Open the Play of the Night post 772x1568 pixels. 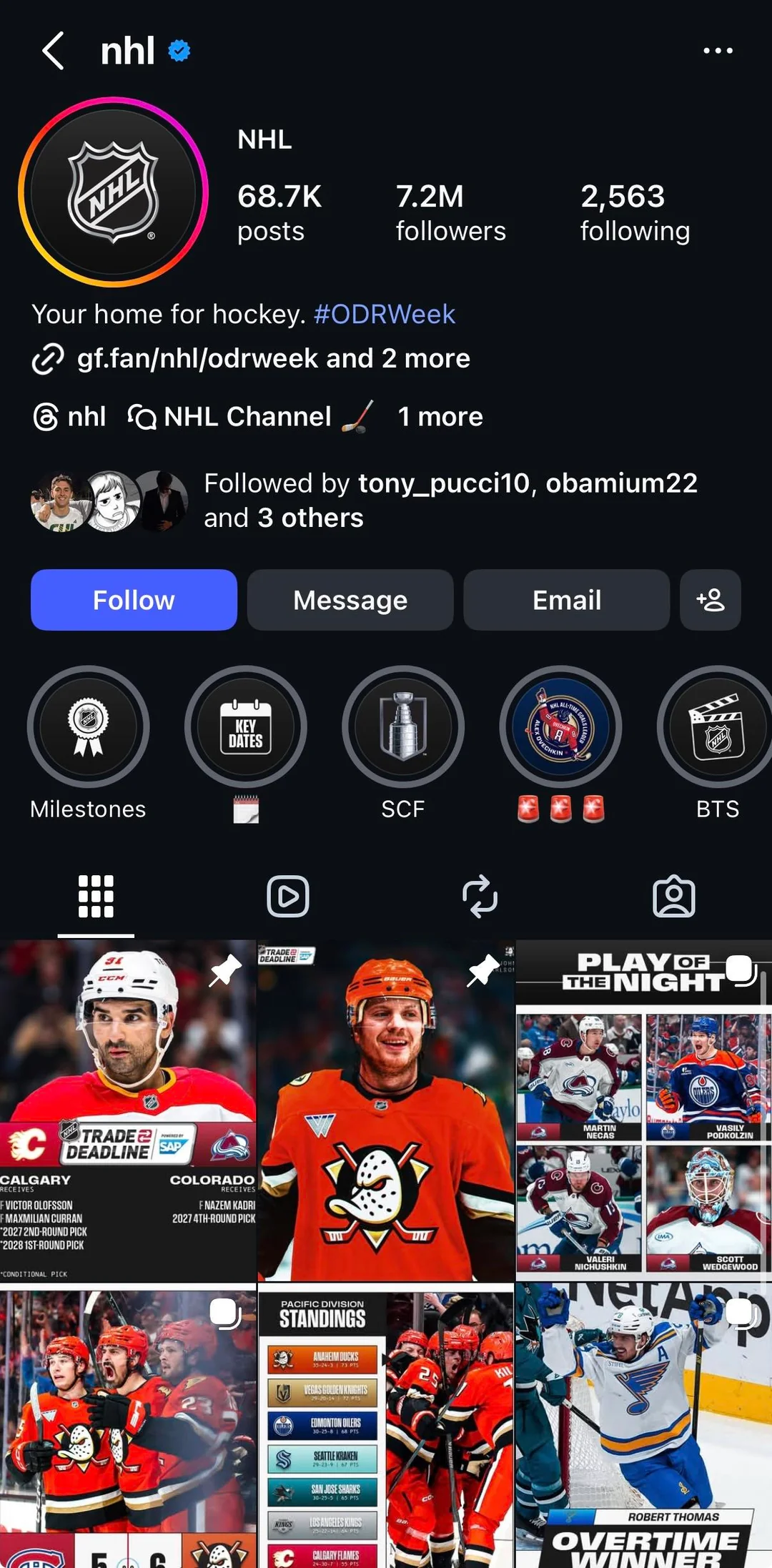point(643,1110)
